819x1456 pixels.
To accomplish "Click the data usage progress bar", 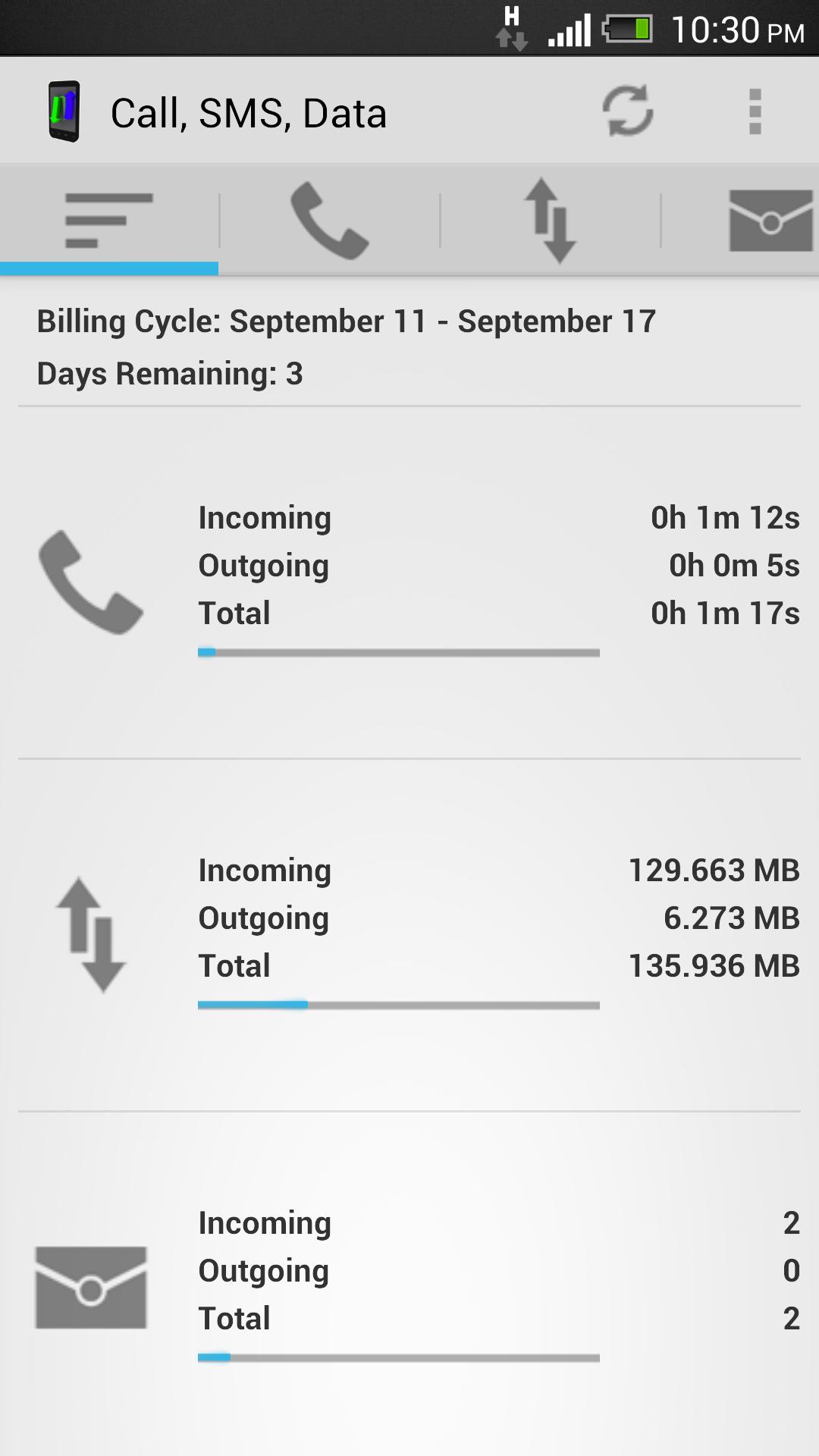I will coord(398,1003).
